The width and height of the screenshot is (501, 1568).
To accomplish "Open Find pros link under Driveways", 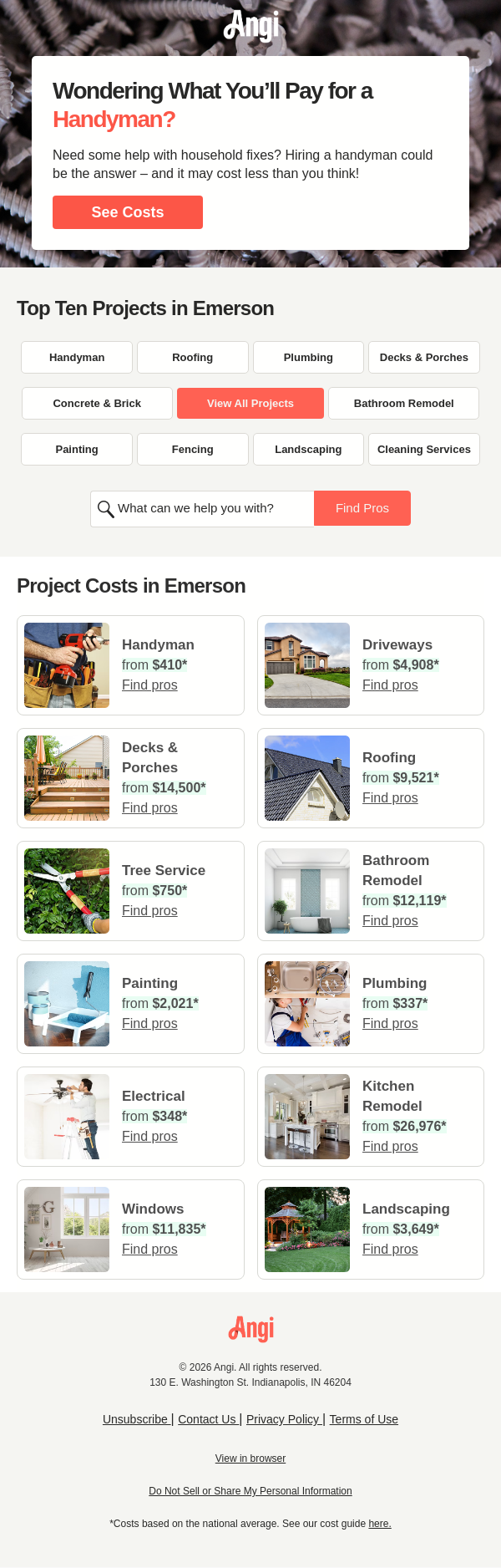I will pyautogui.click(x=390, y=685).
